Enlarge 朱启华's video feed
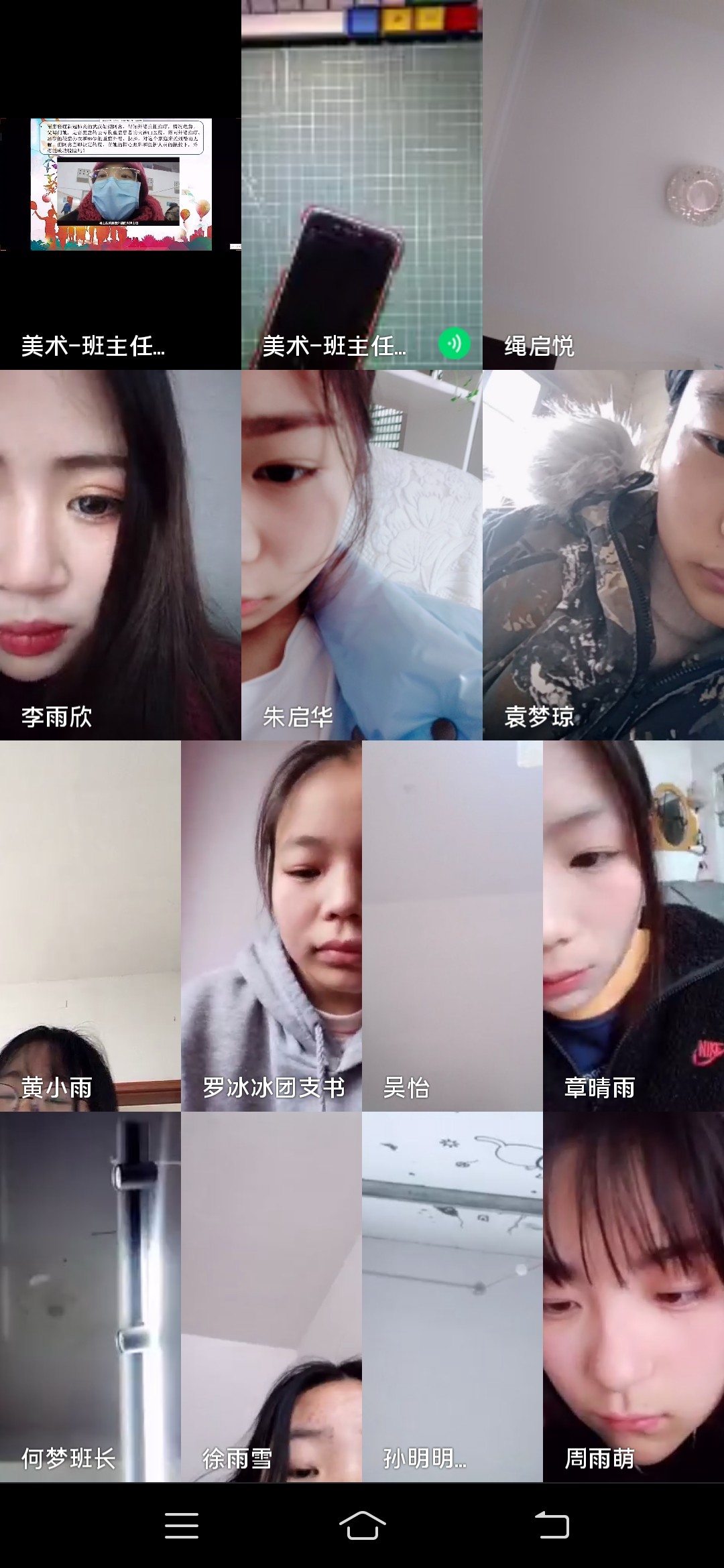The width and height of the screenshot is (724, 1568). tap(362, 555)
